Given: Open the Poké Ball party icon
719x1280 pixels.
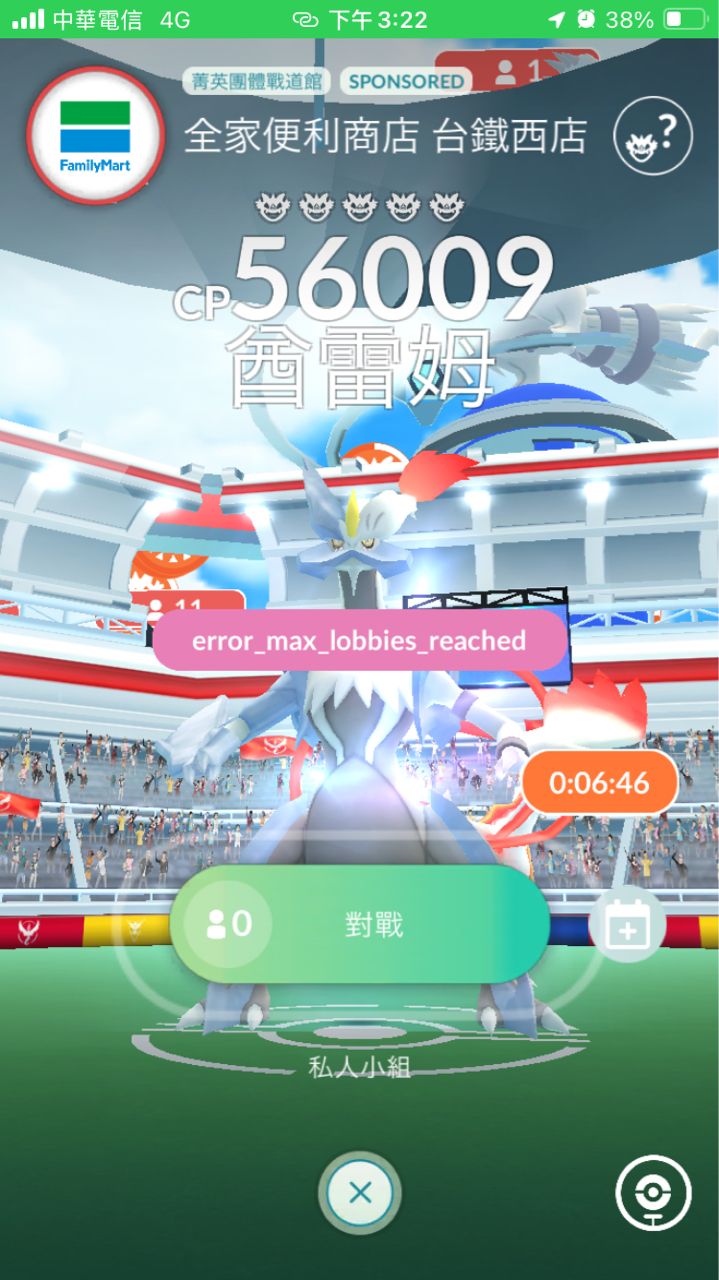Looking at the screenshot, I should pos(653,1193).
